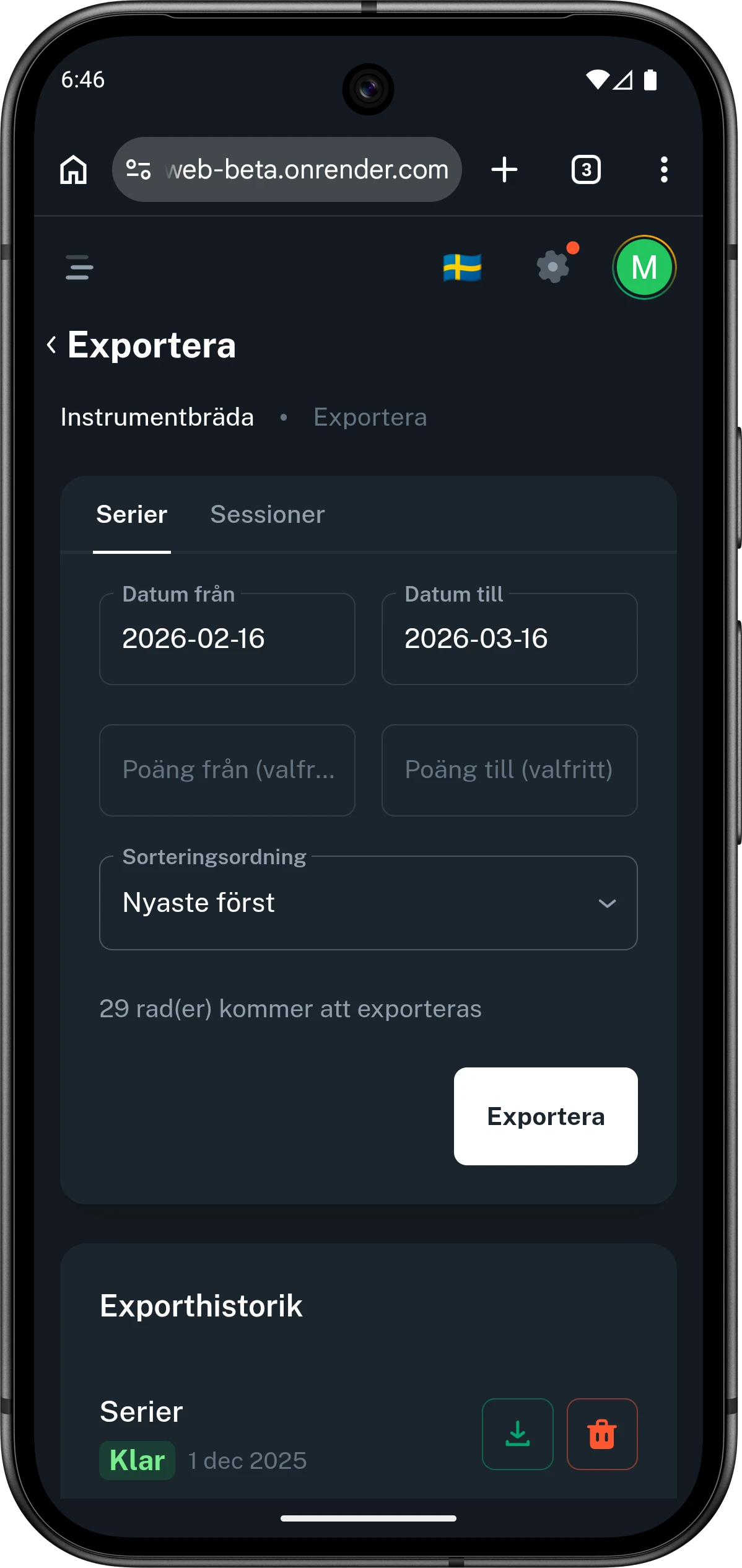This screenshot has width=742, height=1568.
Task: Open the Swedish flag language selector
Action: (x=463, y=268)
